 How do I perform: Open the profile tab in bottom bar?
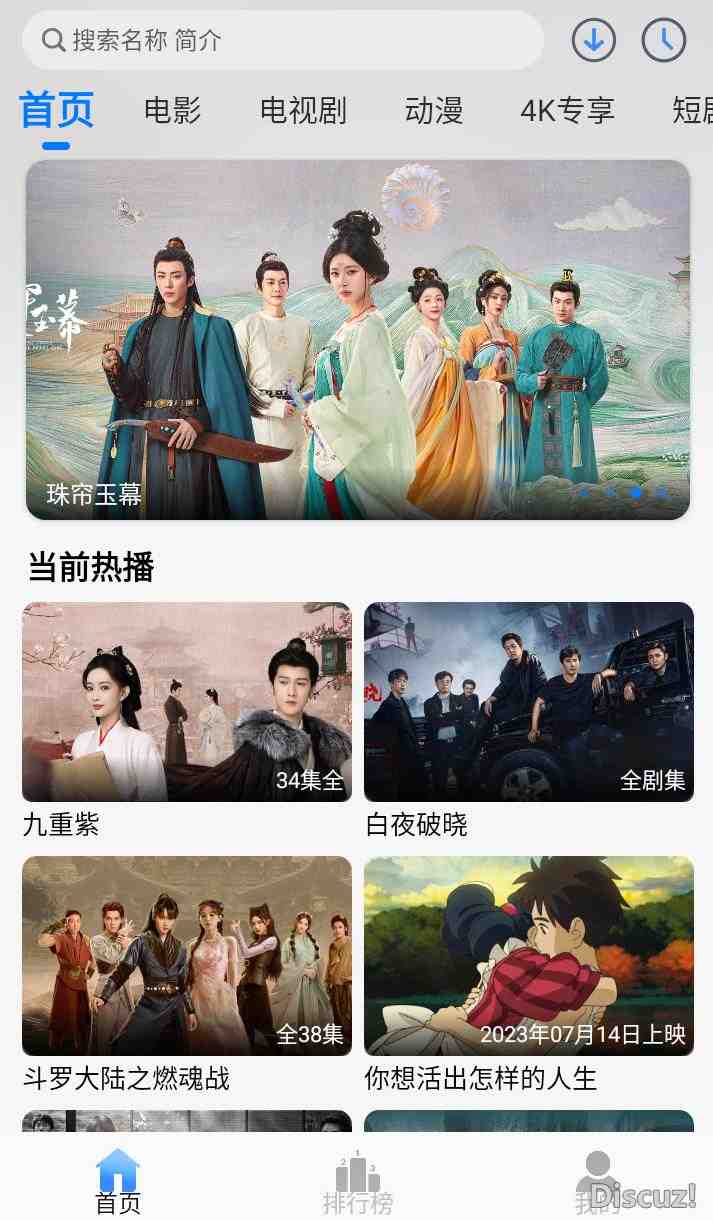coord(597,1182)
